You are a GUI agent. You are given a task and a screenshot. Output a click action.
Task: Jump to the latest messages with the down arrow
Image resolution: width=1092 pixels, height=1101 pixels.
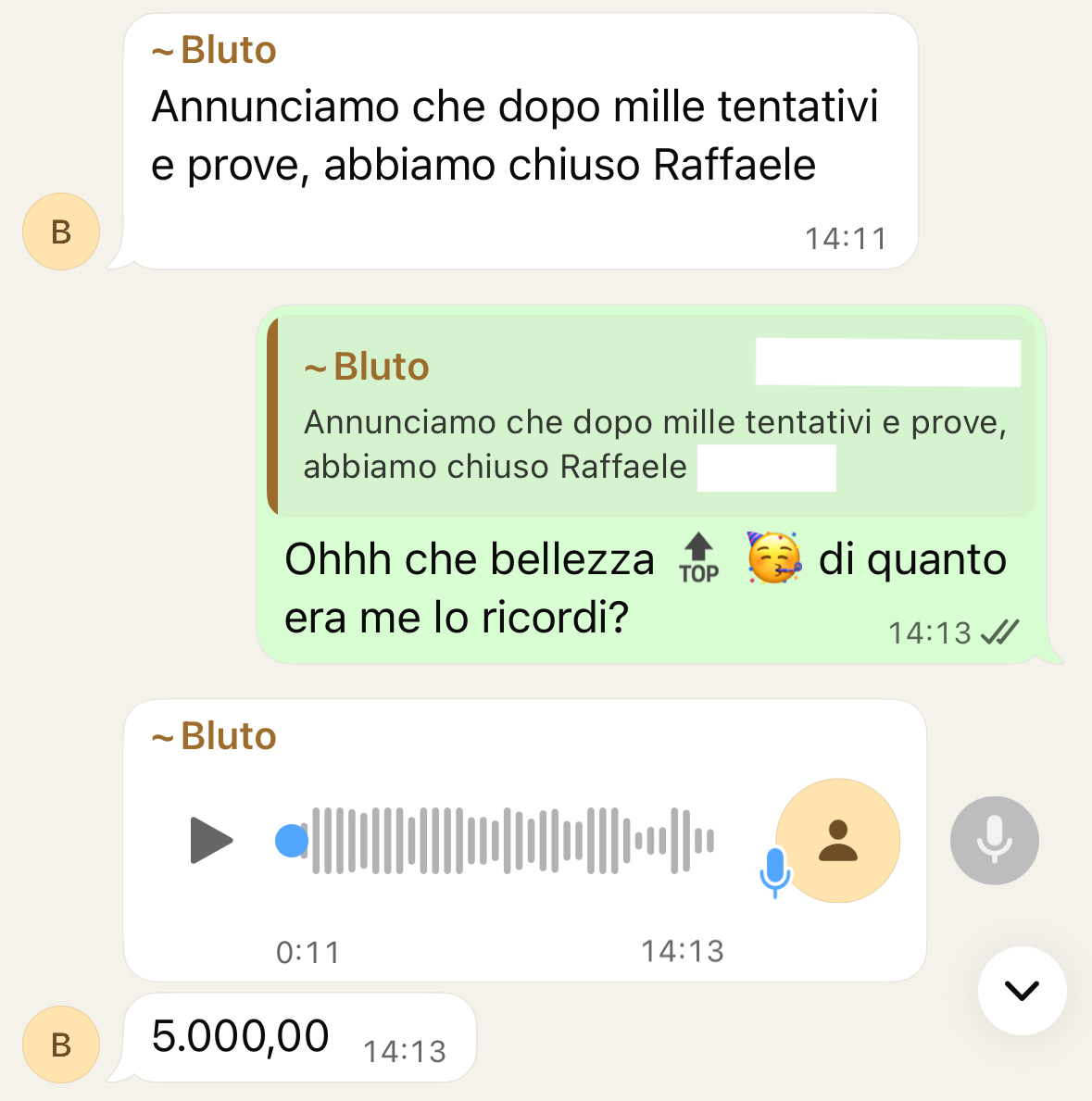coord(1022,991)
